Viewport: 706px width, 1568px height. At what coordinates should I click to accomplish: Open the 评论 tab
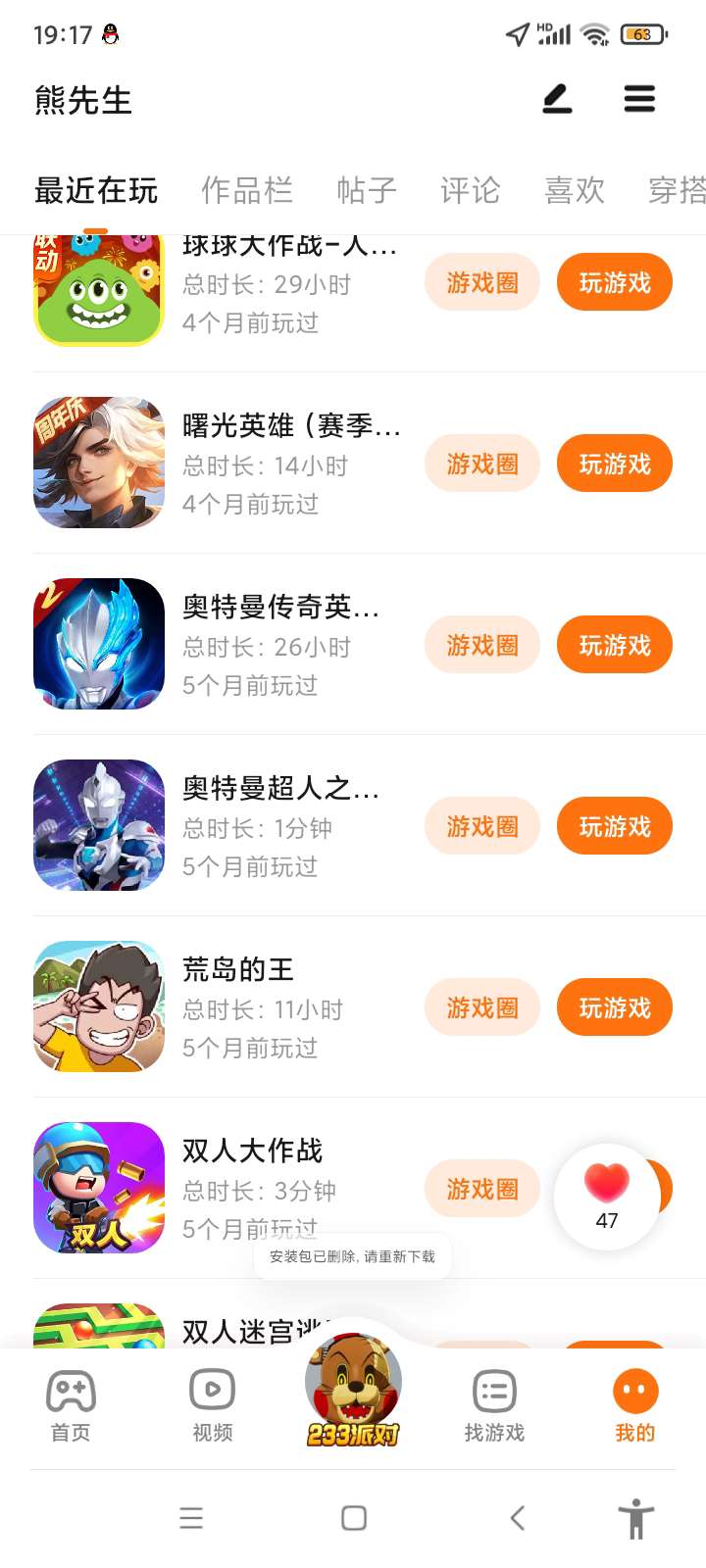pos(471,190)
